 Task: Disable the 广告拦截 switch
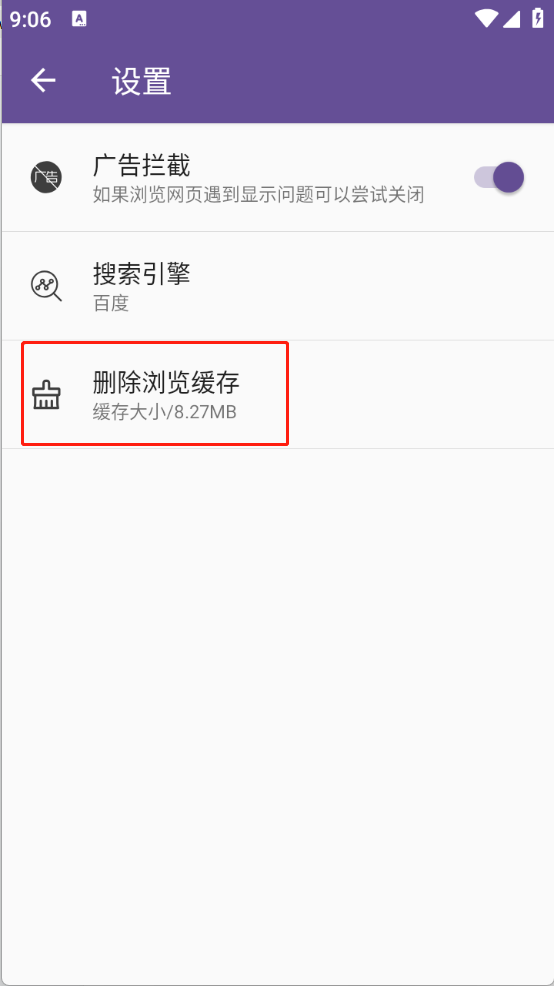[499, 177]
